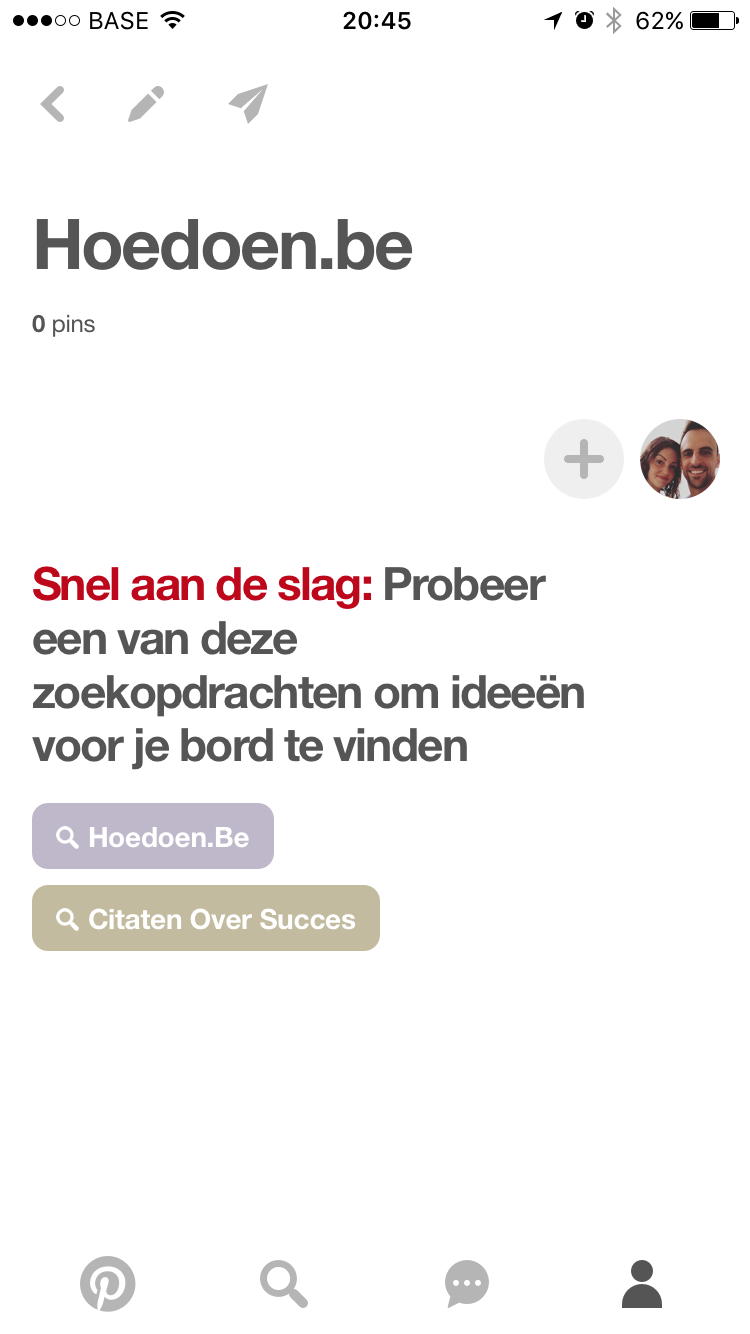Open the messages and notifications tab
Image resolution: width=750 pixels, height=1334 pixels.
467,1283
